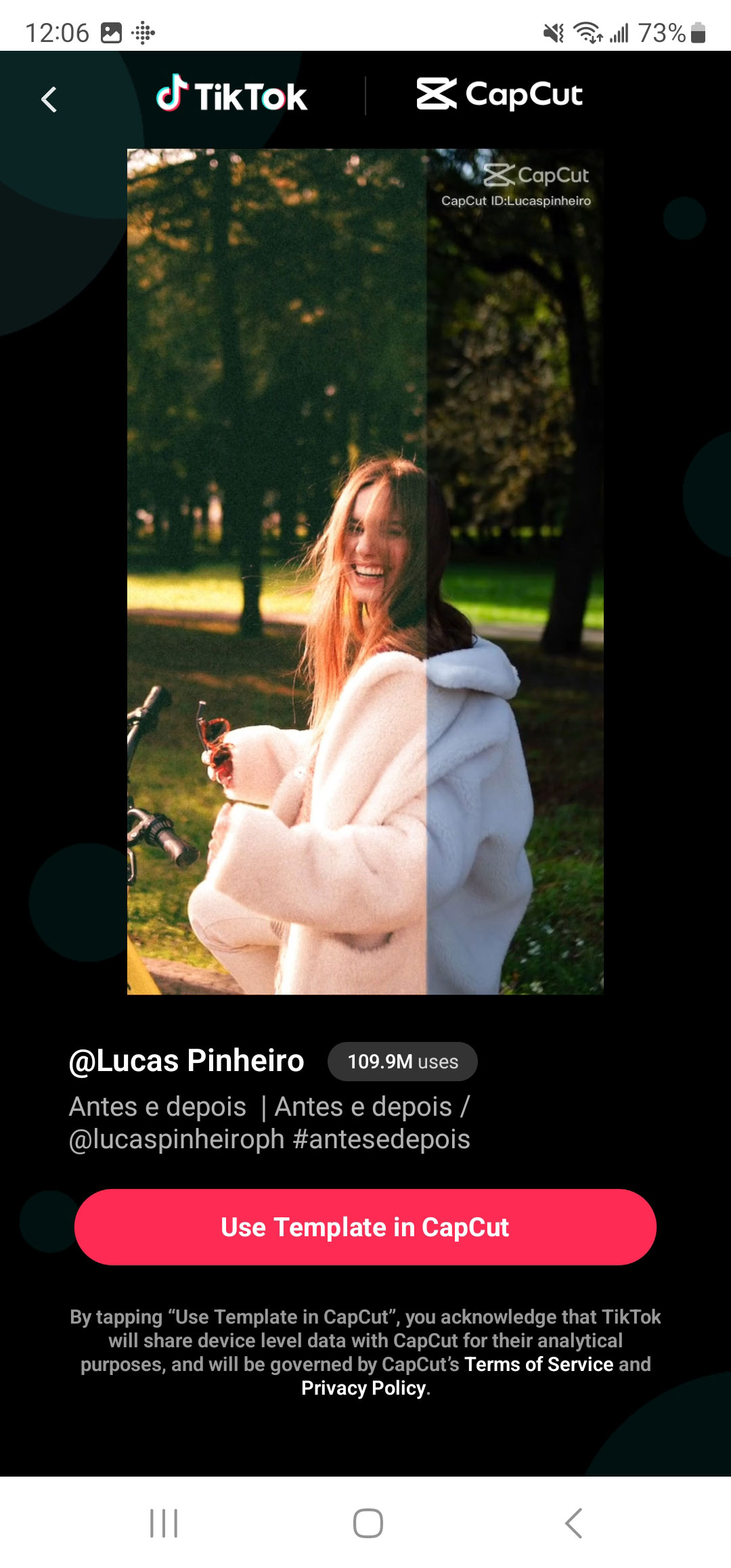Tap the system back button
Viewport: 731px width, 1568px height.
(x=573, y=1523)
